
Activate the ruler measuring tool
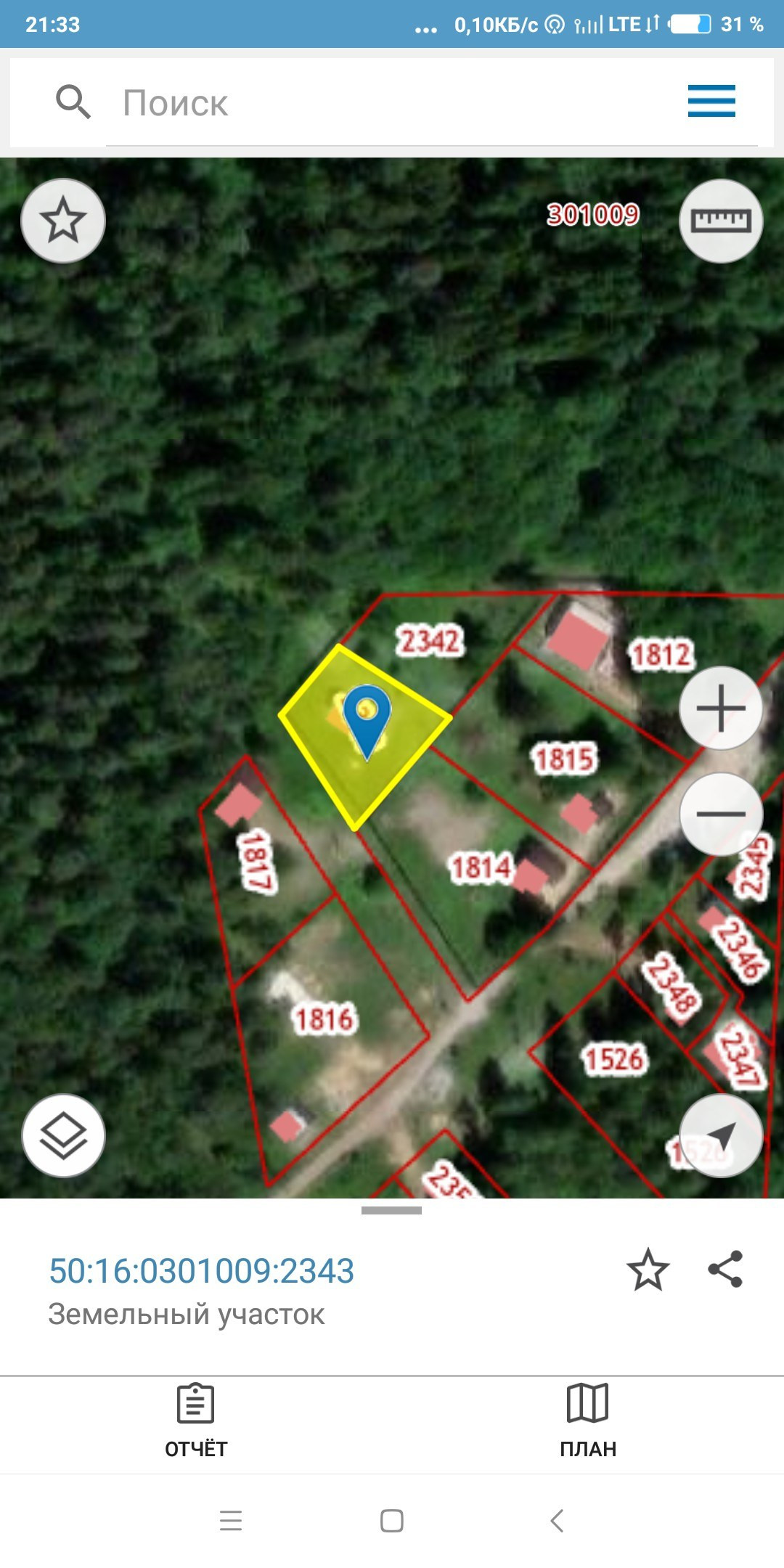(720, 221)
